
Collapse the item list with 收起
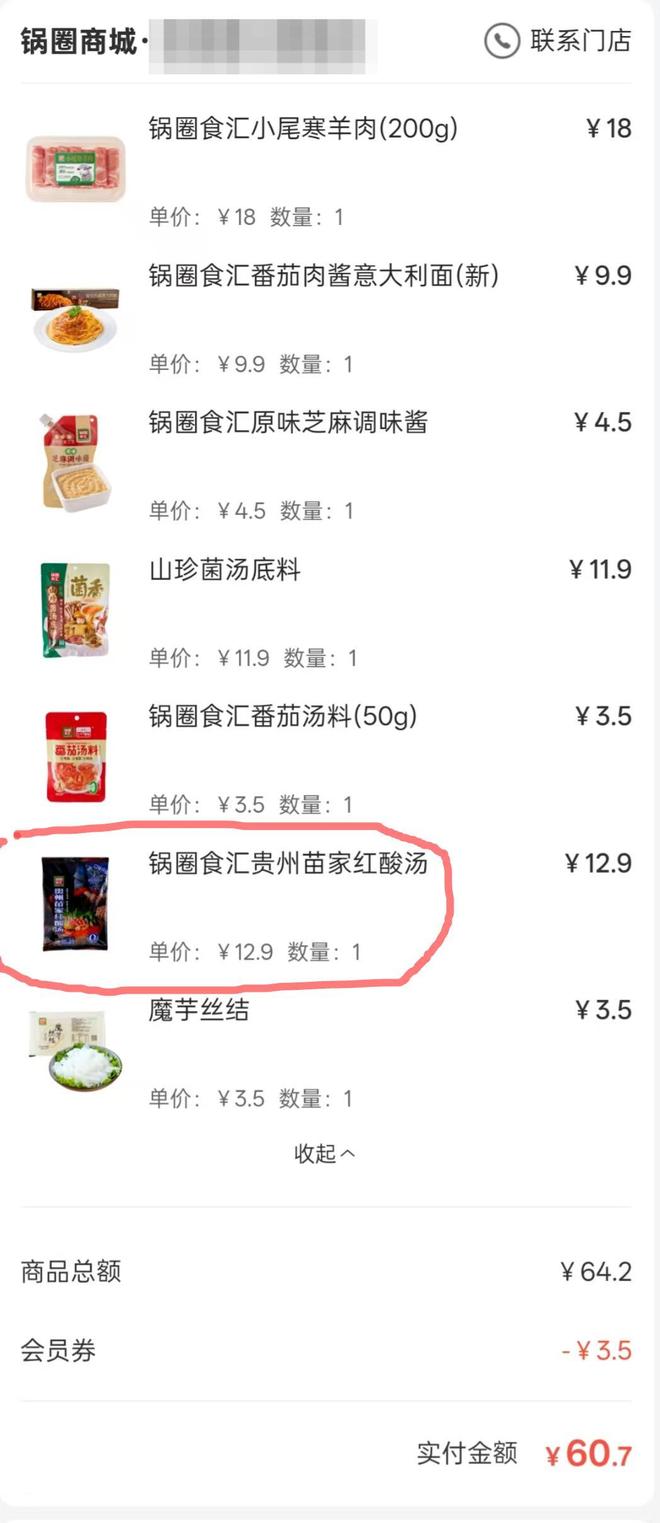pos(324,1153)
